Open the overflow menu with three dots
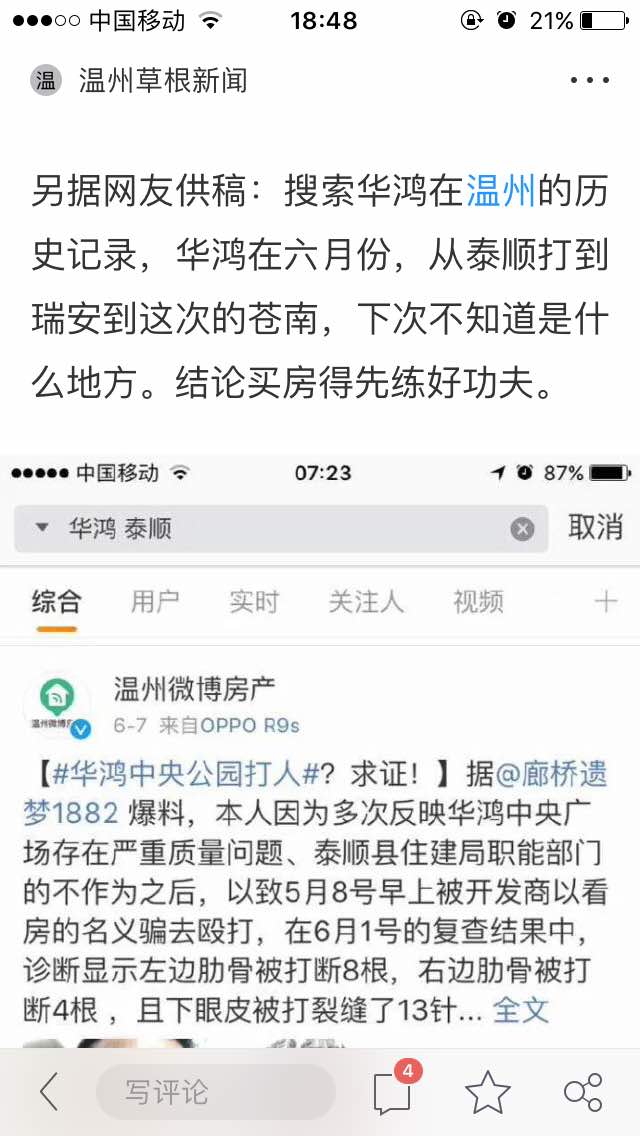640x1136 pixels. point(589,80)
